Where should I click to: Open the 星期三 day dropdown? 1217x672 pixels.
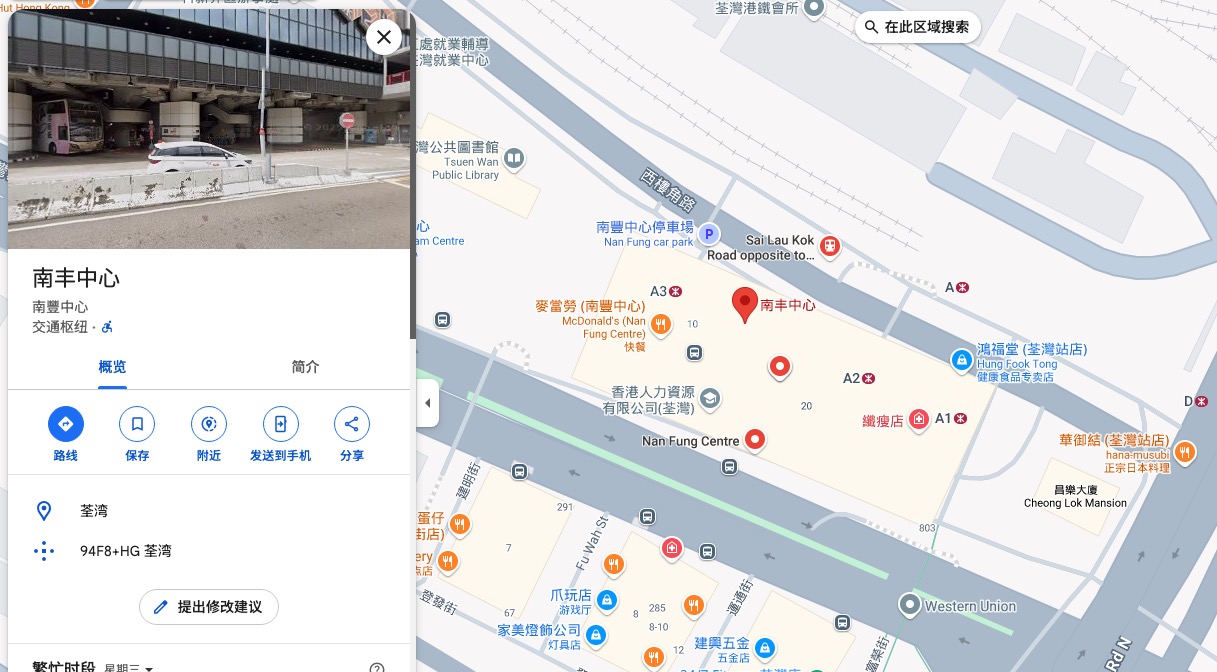click(129, 667)
